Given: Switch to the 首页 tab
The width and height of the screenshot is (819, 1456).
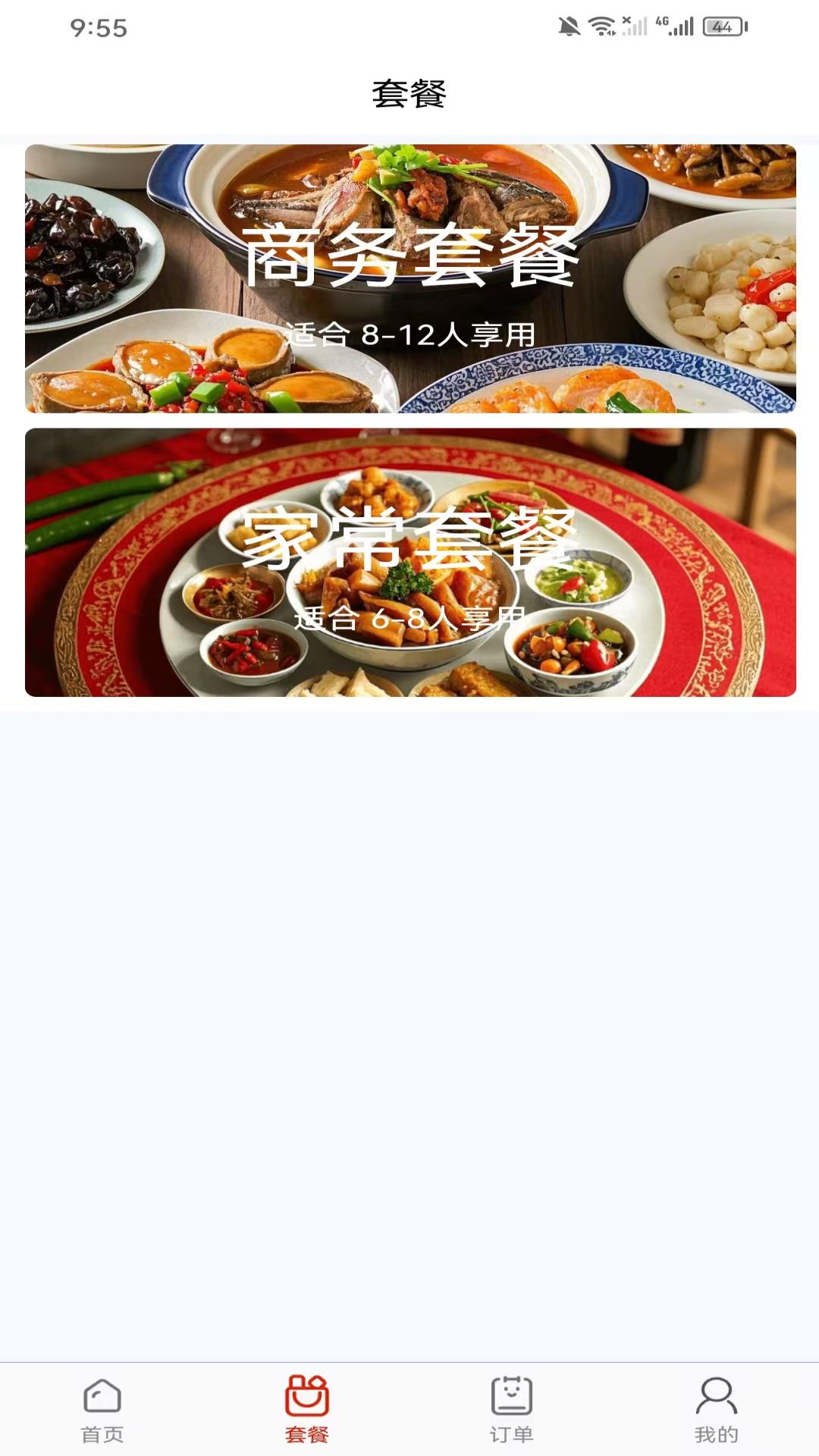Looking at the screenshot, I should (102, 1409).
